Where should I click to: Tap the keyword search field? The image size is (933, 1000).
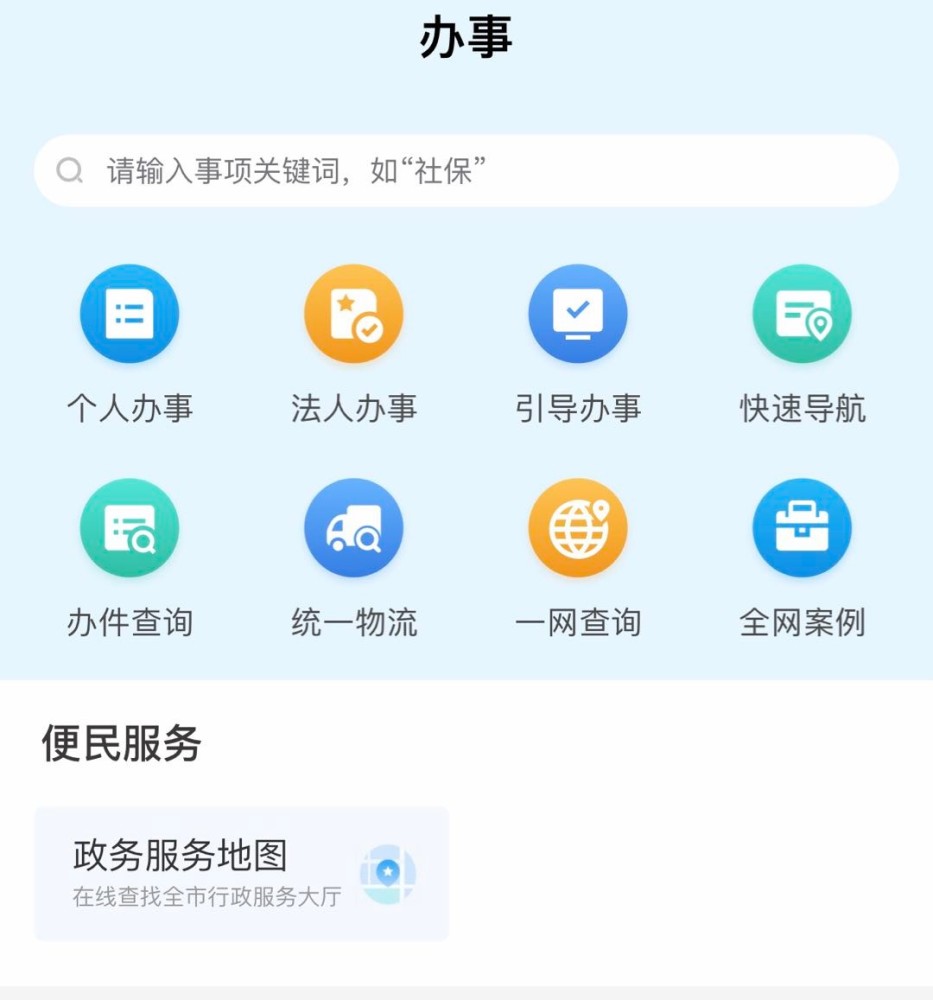[x=466, y=171]
